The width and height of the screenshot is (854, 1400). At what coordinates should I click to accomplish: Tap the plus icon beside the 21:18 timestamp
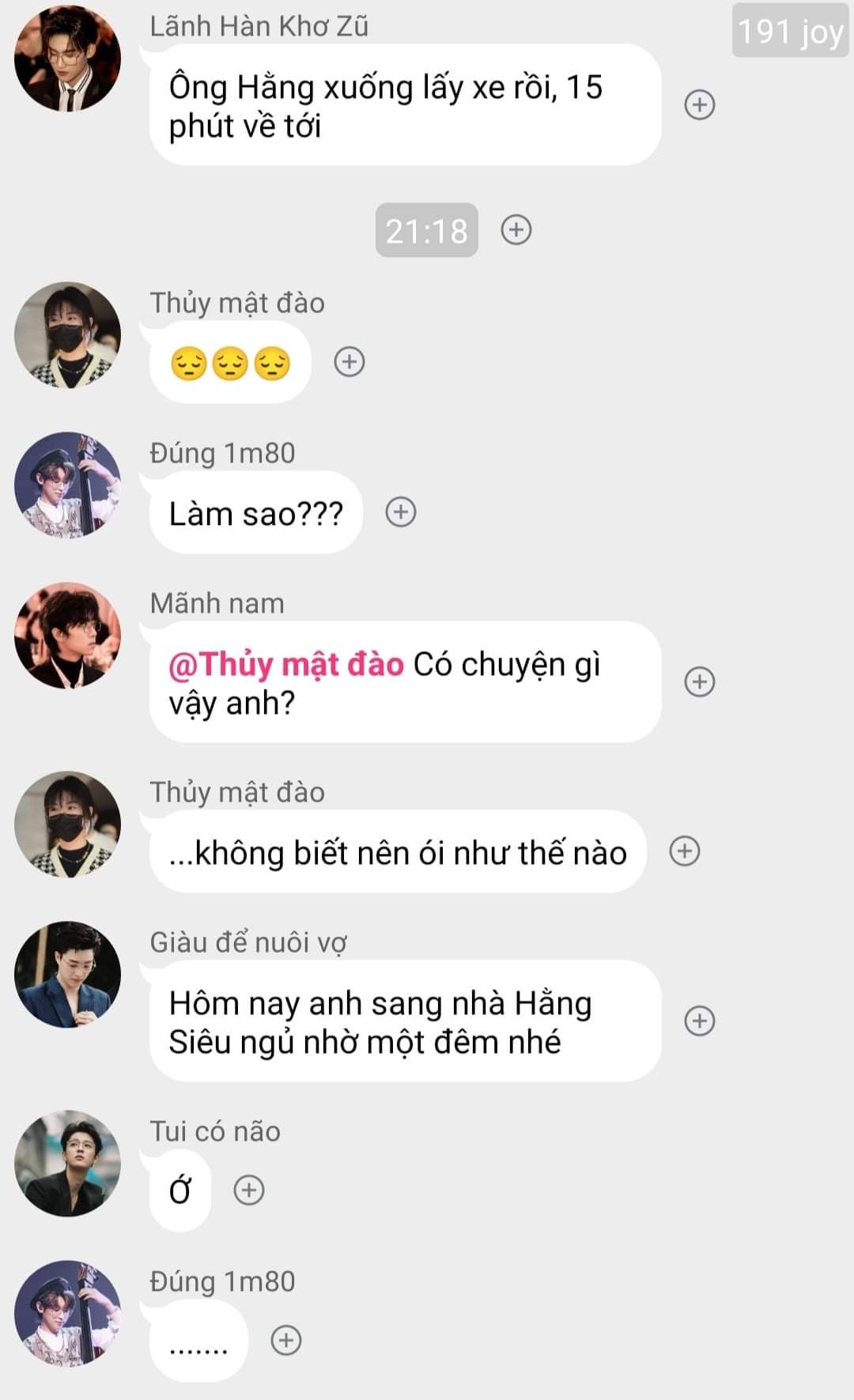(x=516, y=230)
